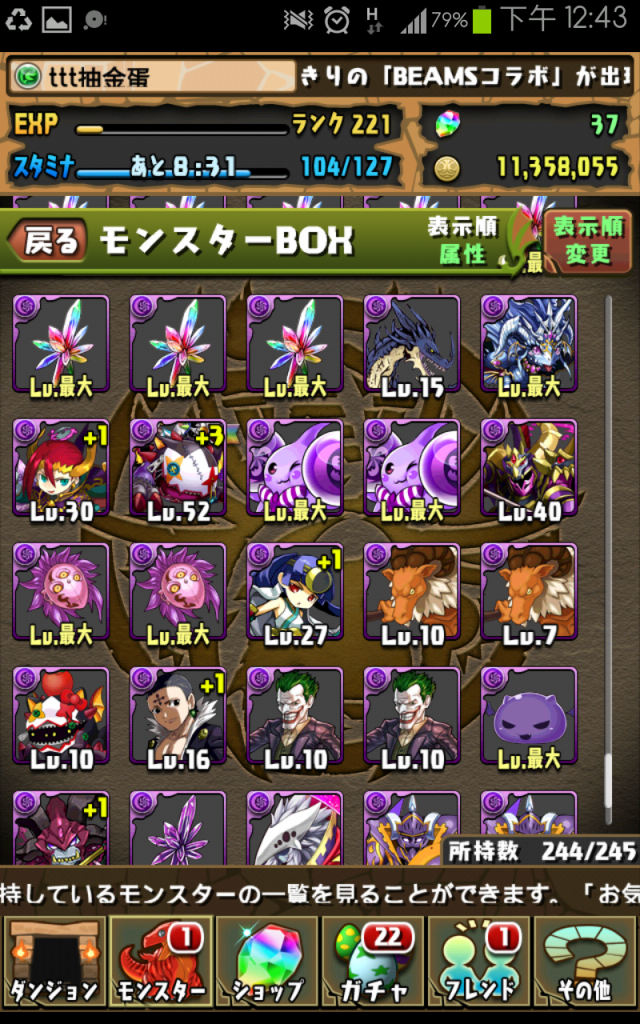Open the Lv.52 monster with +3

pyautogui.click(x=177, y=469)
